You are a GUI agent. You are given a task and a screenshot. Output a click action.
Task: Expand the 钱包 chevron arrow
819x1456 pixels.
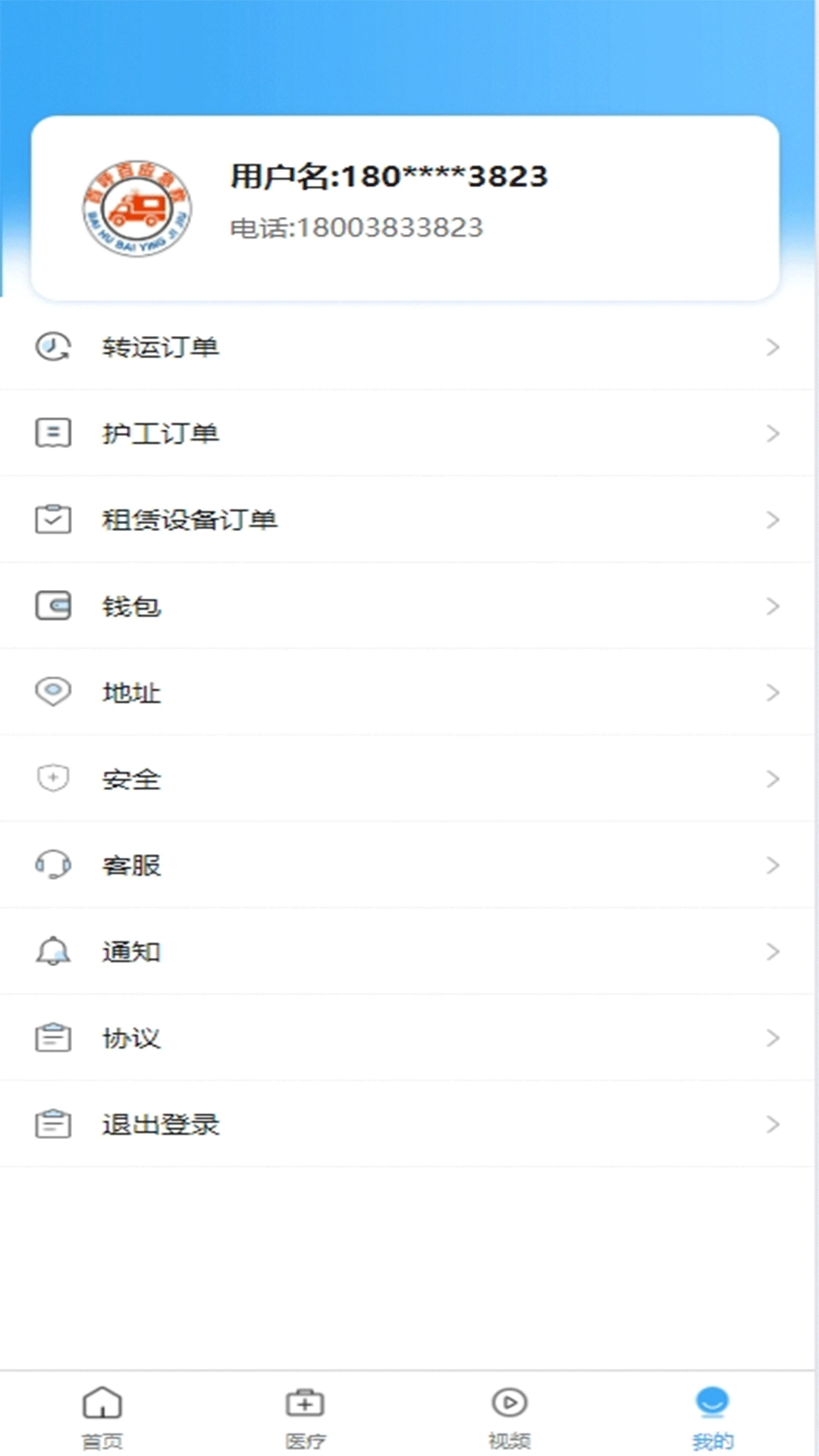(x=773, y=606)
